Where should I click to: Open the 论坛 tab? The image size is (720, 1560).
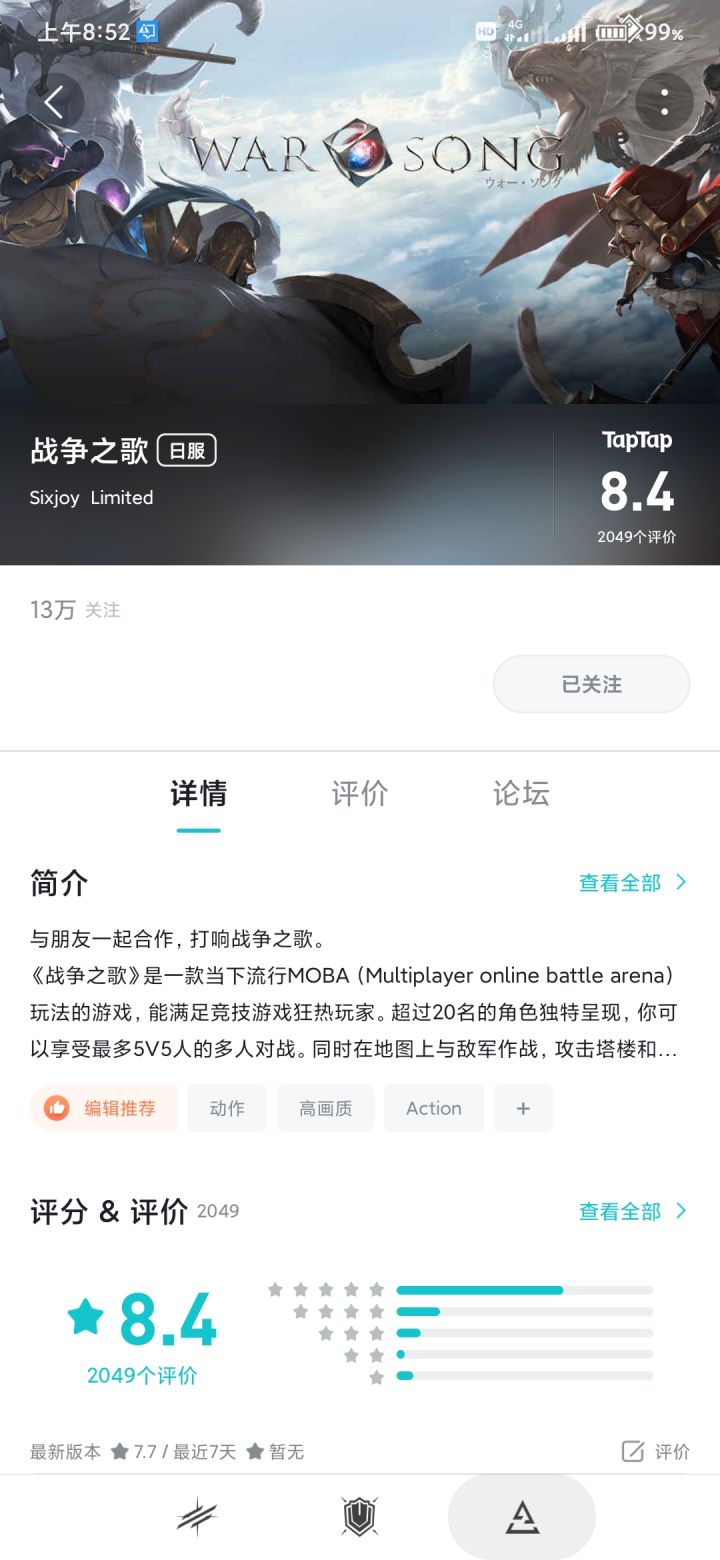click(520, 793)
